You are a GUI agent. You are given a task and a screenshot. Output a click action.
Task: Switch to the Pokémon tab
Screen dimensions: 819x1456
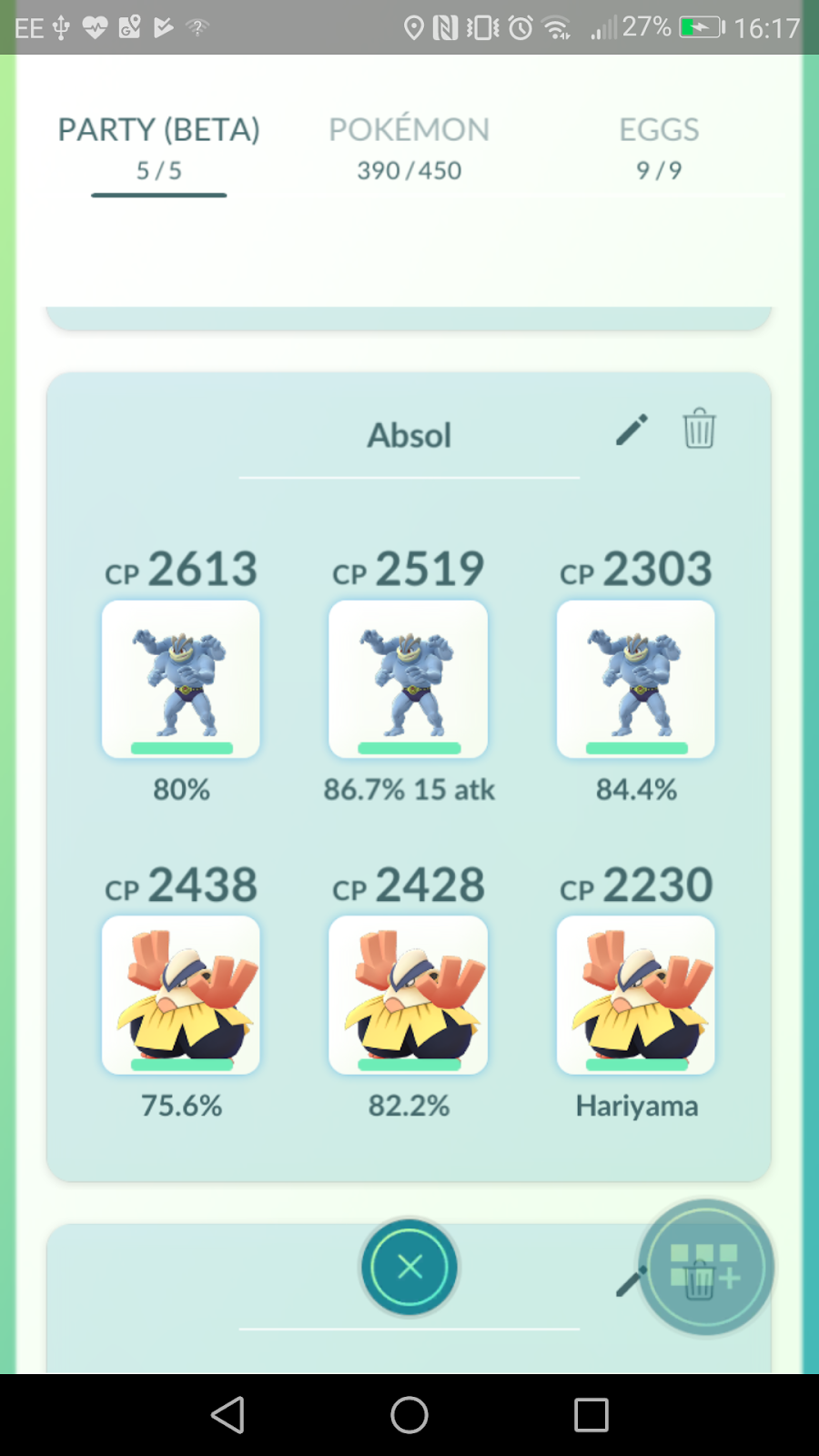(409, 147)
